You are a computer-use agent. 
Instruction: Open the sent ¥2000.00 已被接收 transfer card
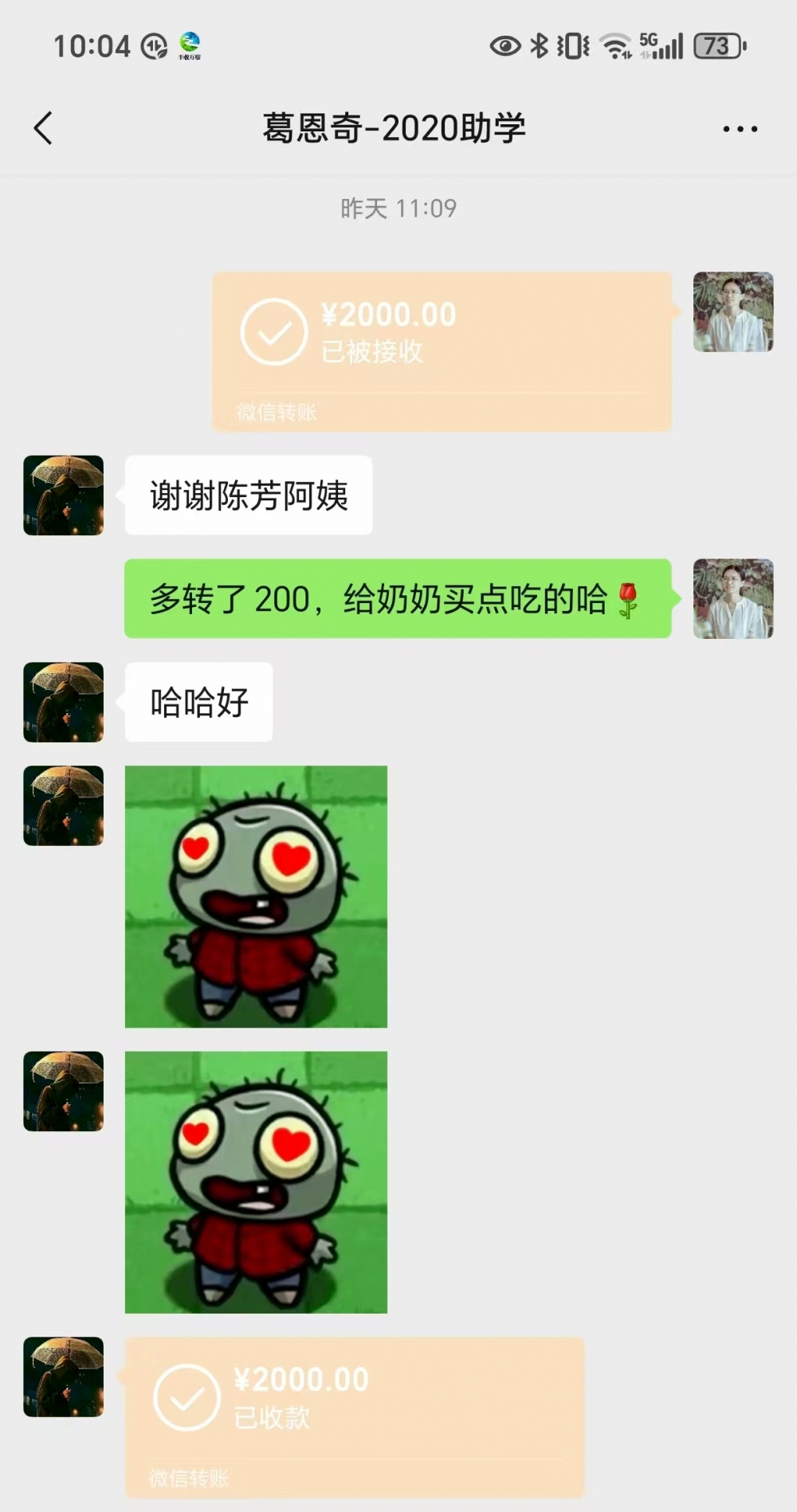442,351
